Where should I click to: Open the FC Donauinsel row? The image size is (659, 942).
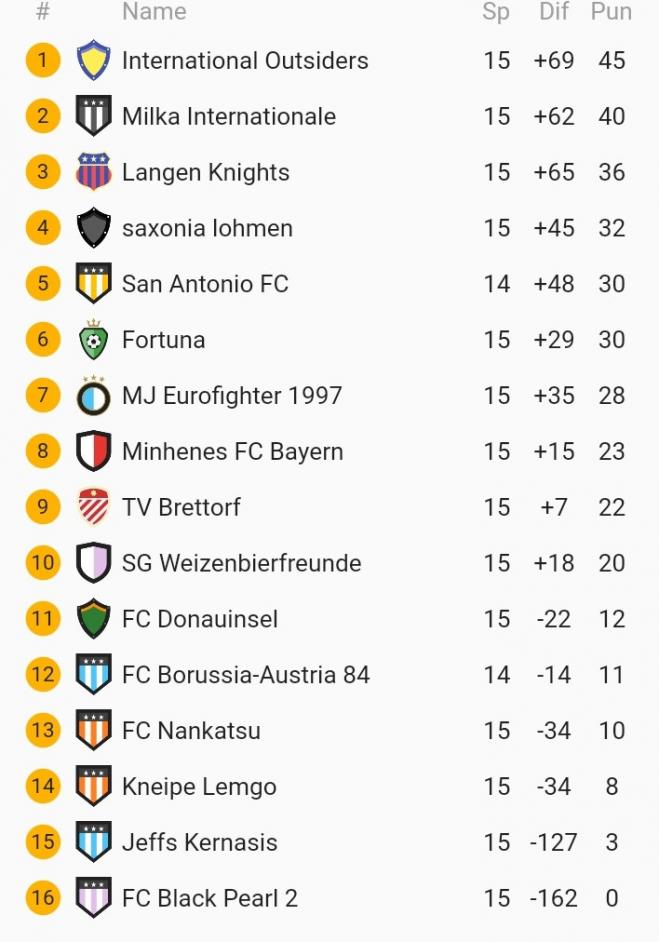pyautogui.click(x=200, y=620)
